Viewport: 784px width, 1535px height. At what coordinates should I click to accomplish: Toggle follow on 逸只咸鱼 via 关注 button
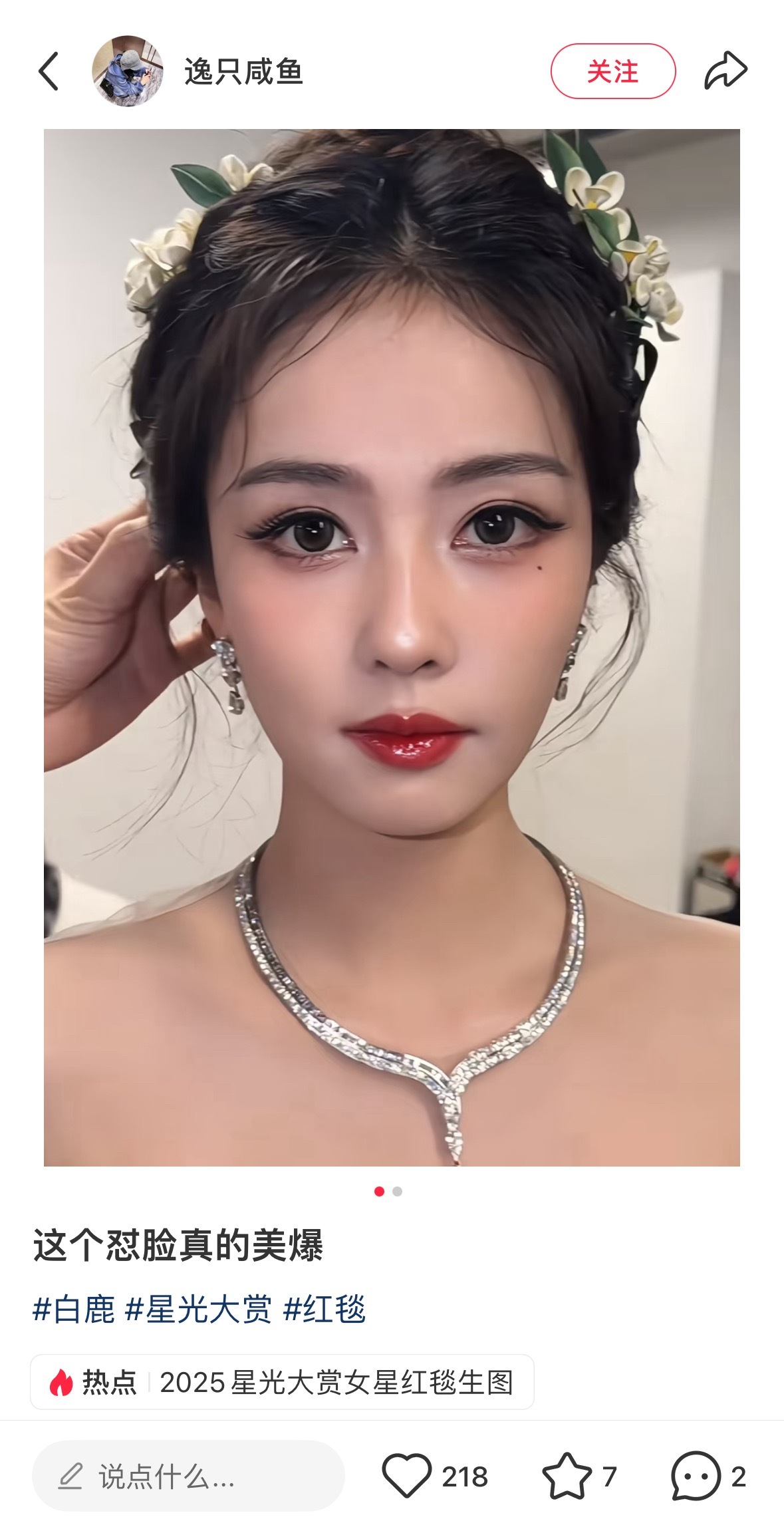[x=612, y=72]
